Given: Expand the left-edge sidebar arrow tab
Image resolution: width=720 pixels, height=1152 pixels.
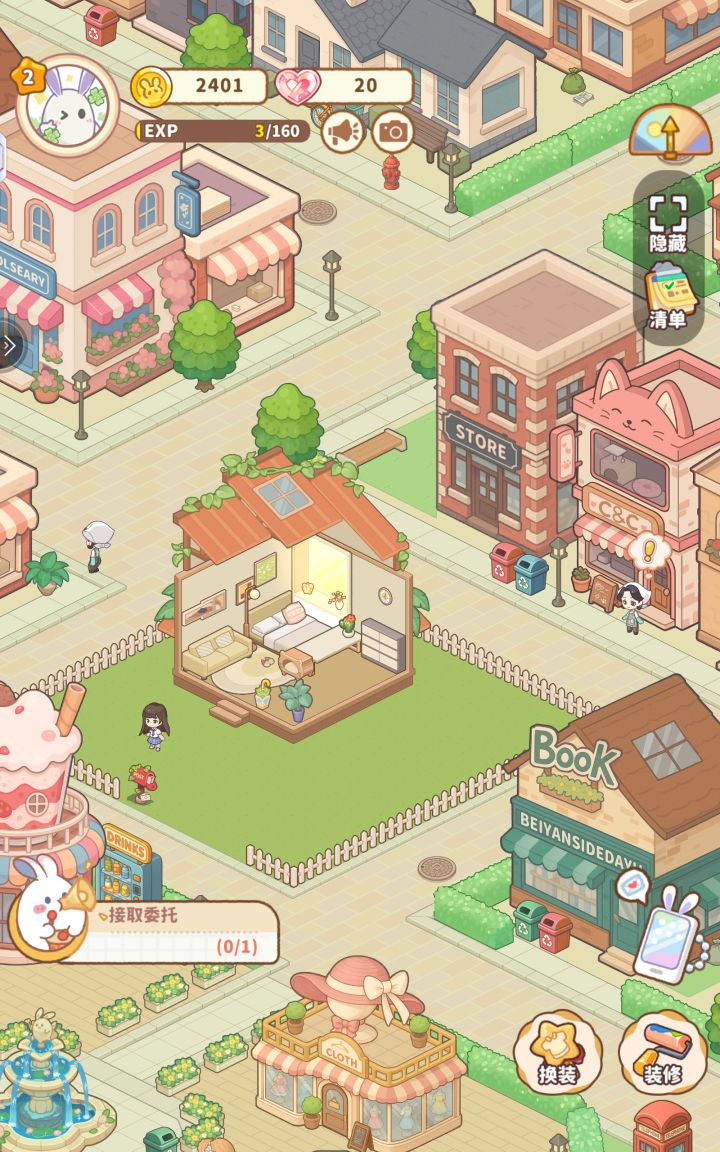Looking at the screenshot, I should tap(10, 345).
